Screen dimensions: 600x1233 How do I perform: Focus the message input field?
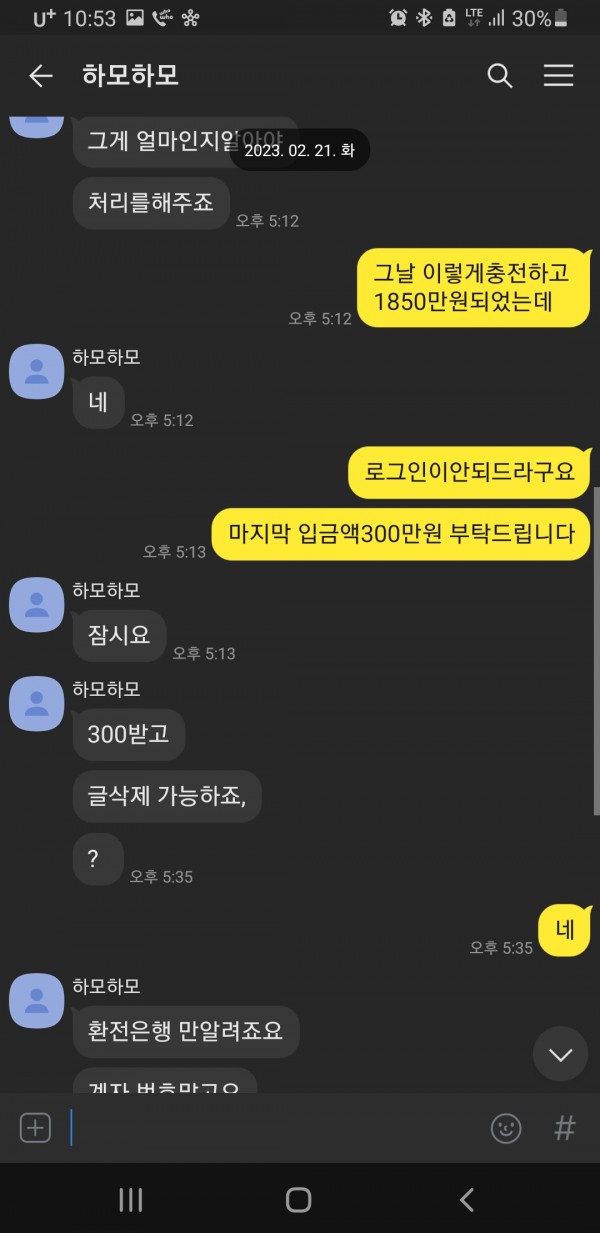(270, 1128)
